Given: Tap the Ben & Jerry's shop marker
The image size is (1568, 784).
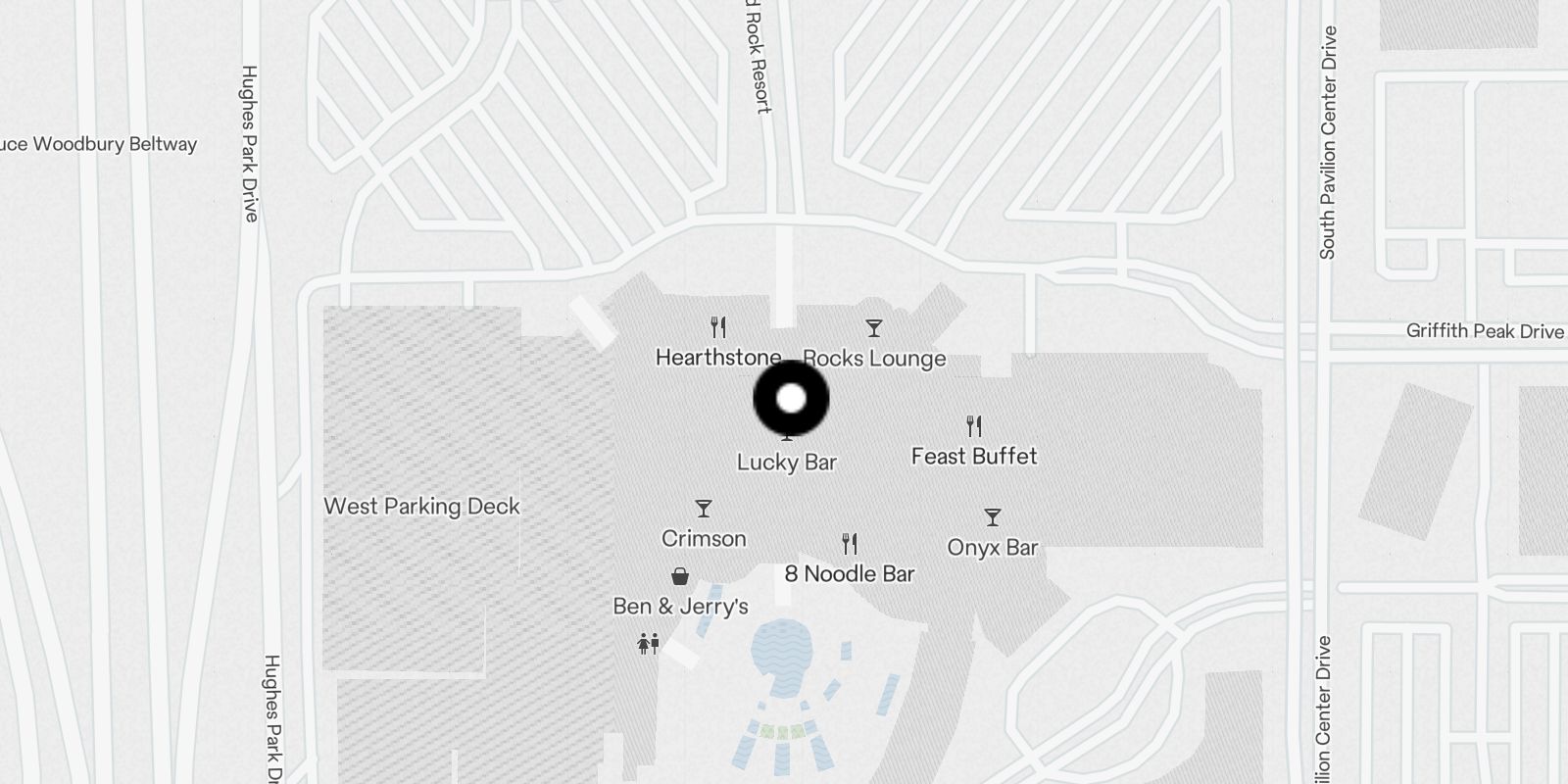Looking at the screenshot, I should [680, 576].
